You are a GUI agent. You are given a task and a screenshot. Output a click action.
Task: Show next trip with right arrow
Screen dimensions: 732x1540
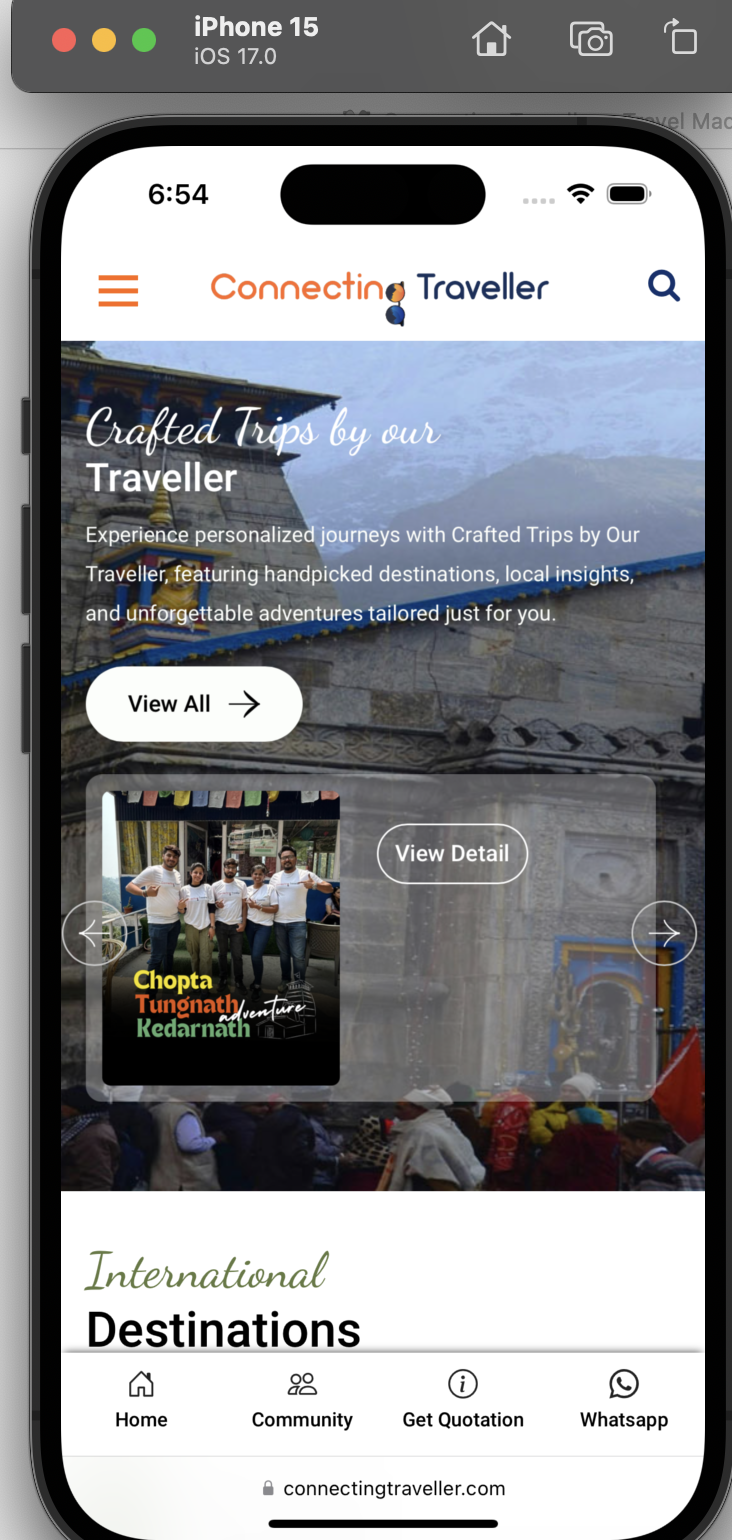pyautogui.click(x=664, y=933)
